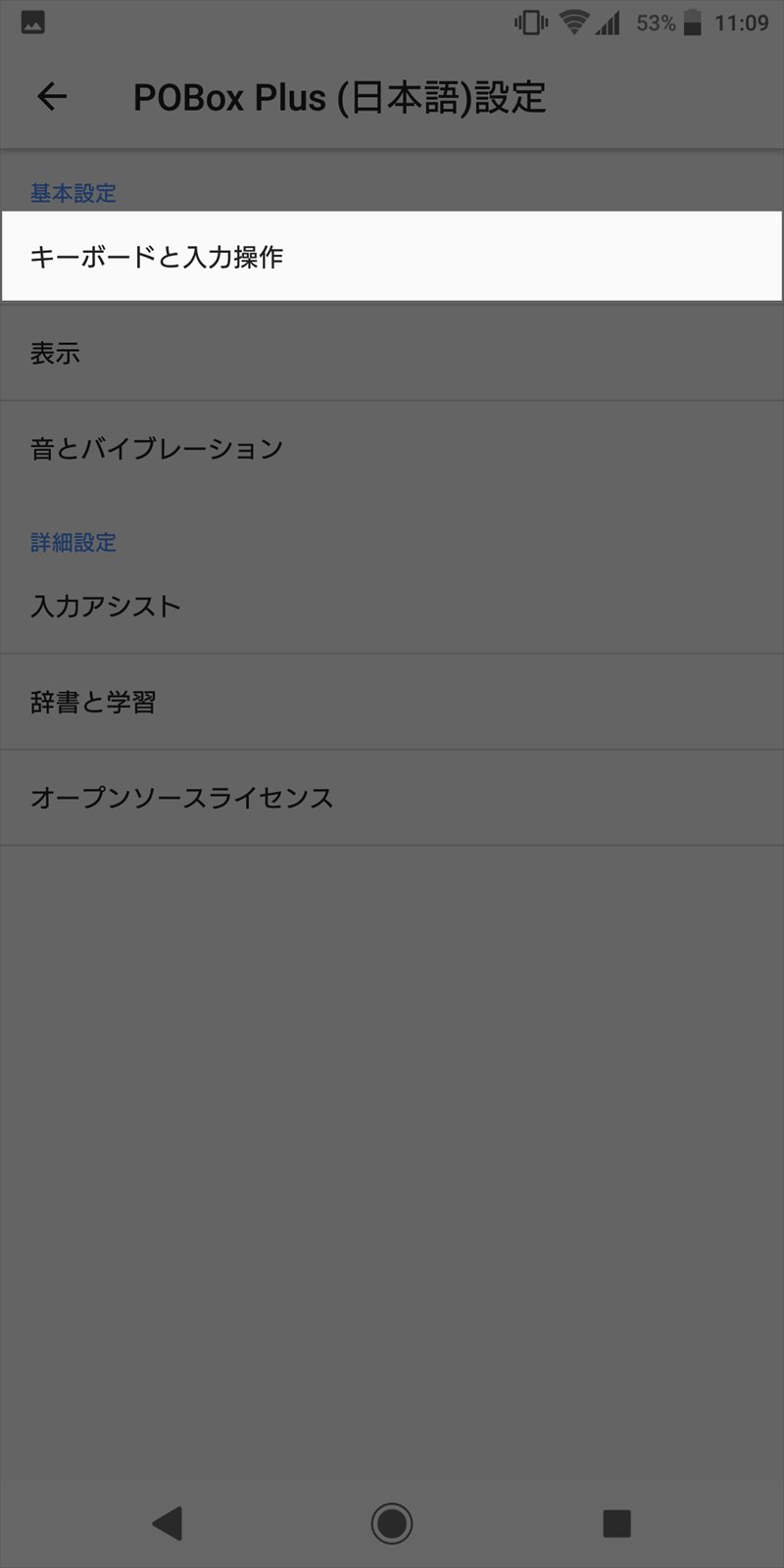Open キーボードと入力操作 settings
The width and height of the screenshot is (784, 1568).
tap(392, 256)
